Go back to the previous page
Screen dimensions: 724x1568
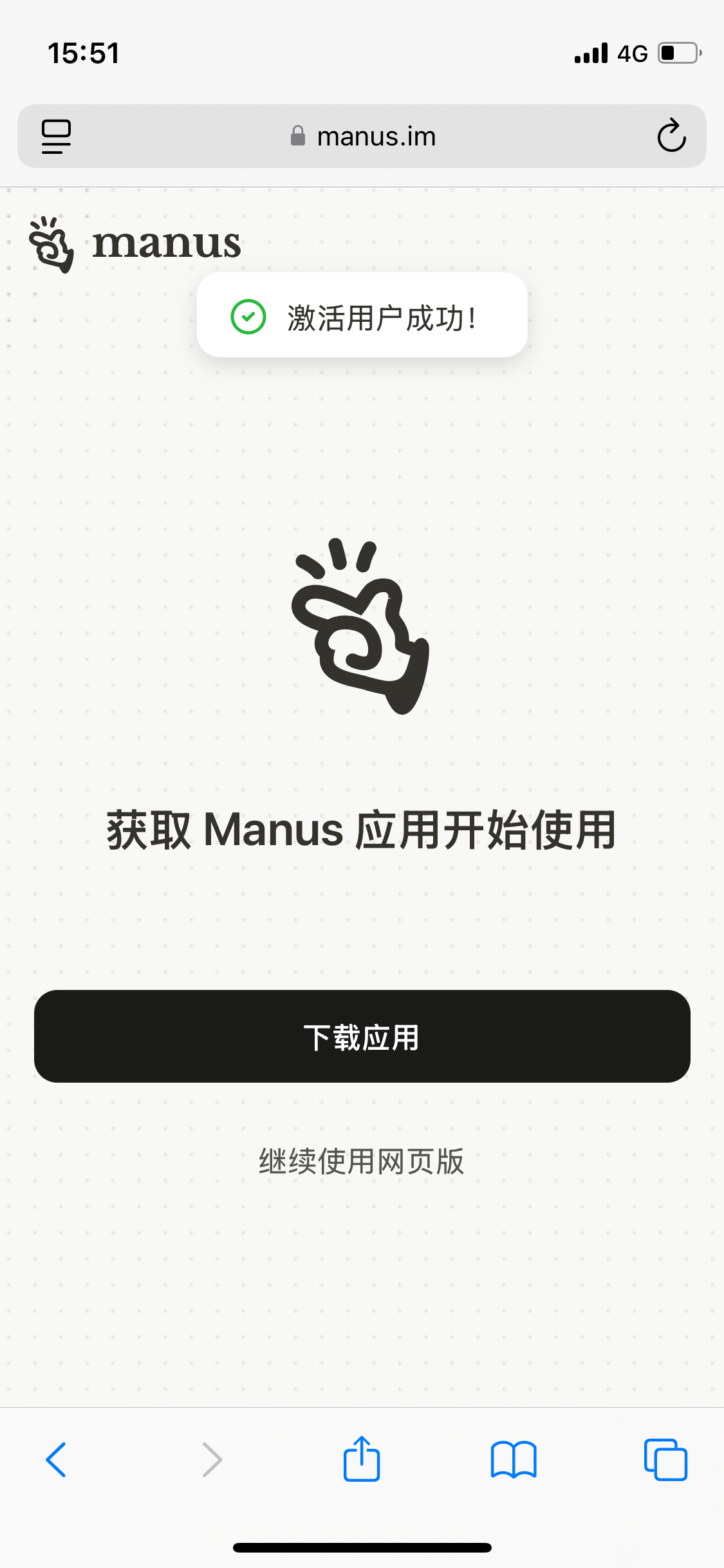[57, 1460]
